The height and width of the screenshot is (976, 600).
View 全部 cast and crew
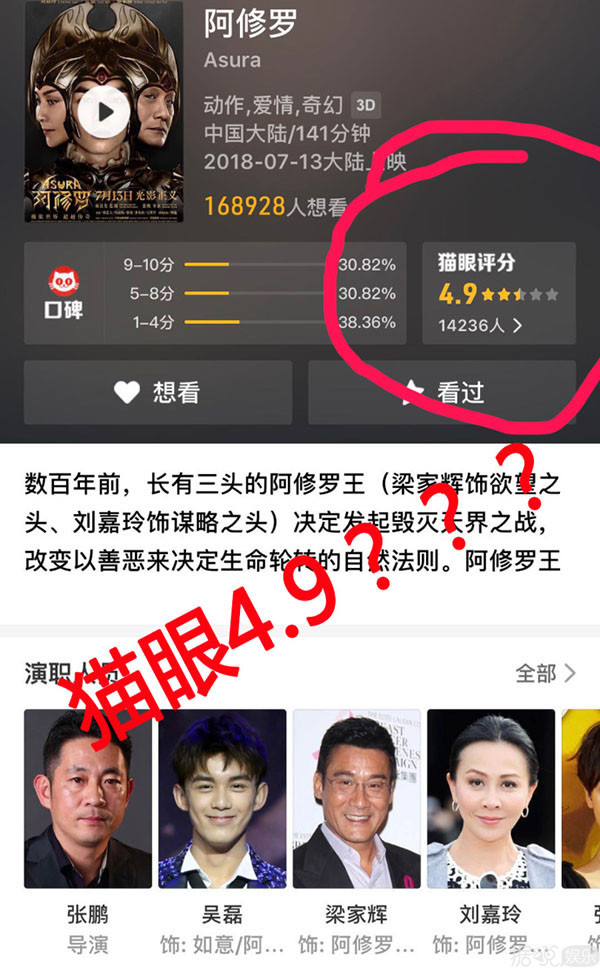pyautogui.click(x=545, y=673)
